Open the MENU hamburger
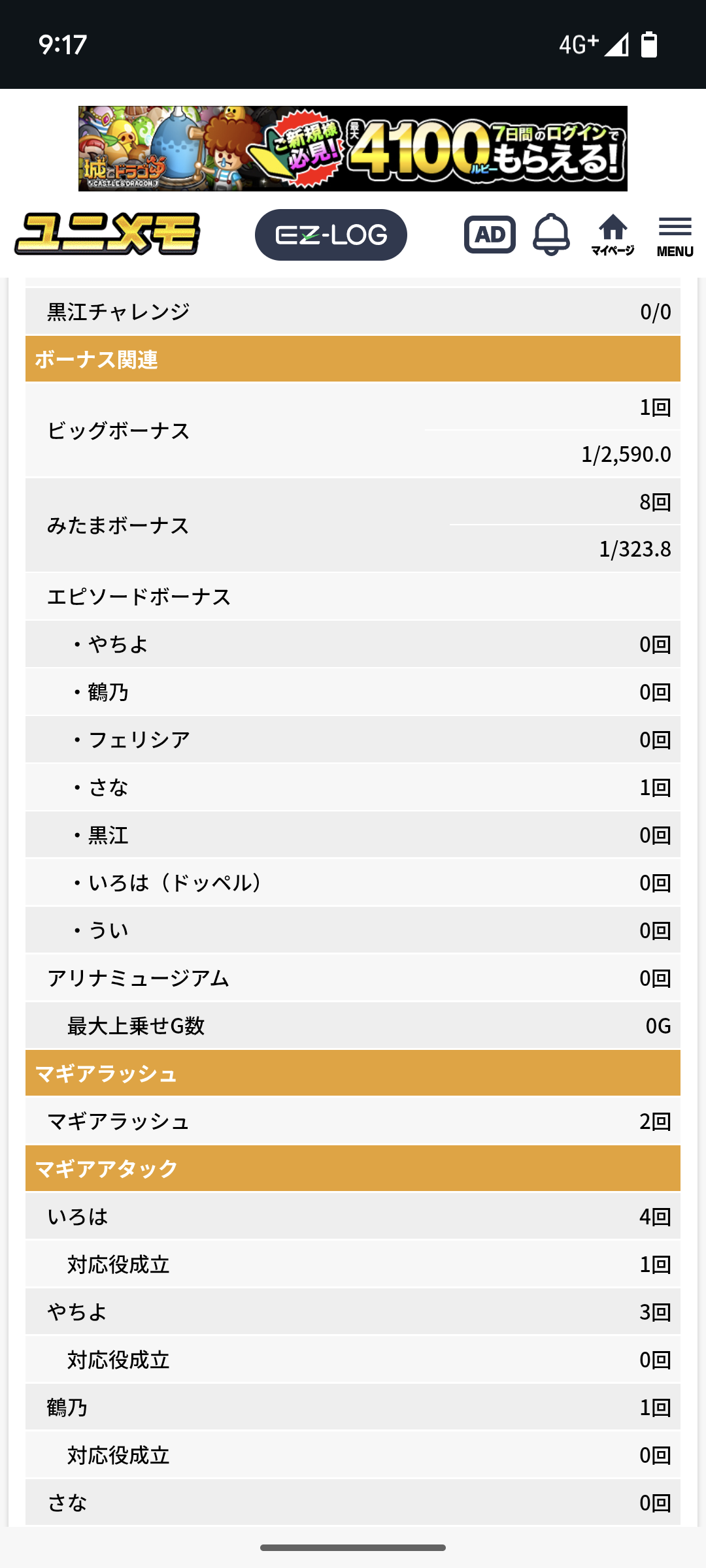 (x=675, y=237)
